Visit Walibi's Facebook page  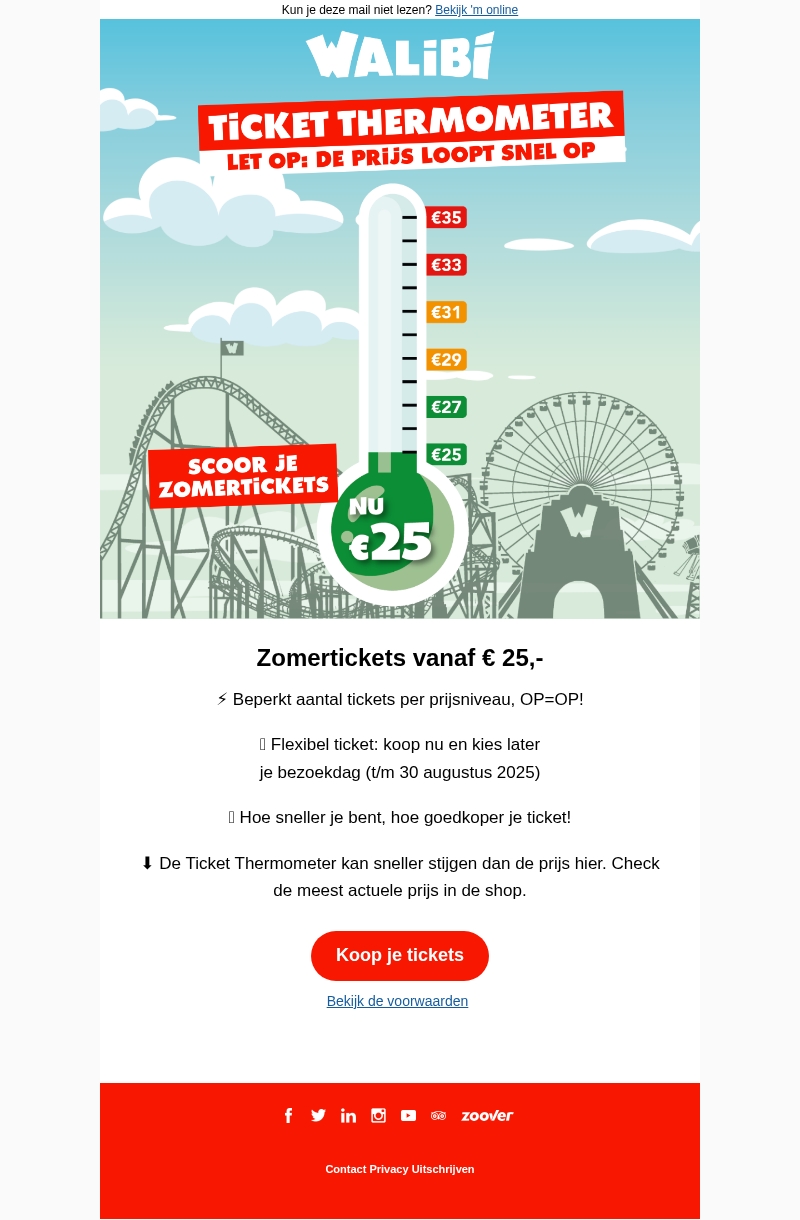coord(288,1115)
